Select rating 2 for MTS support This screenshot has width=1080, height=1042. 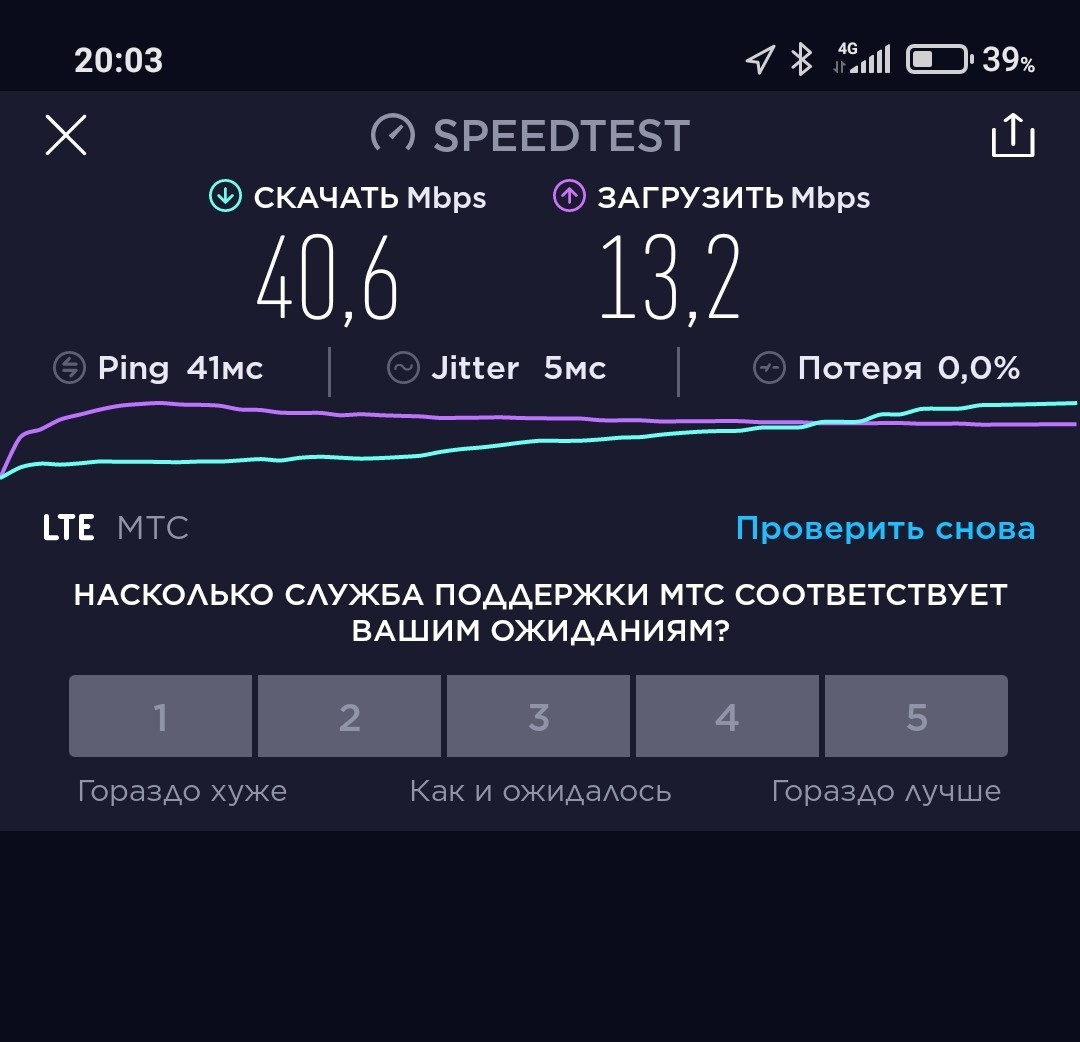[349, 716]
